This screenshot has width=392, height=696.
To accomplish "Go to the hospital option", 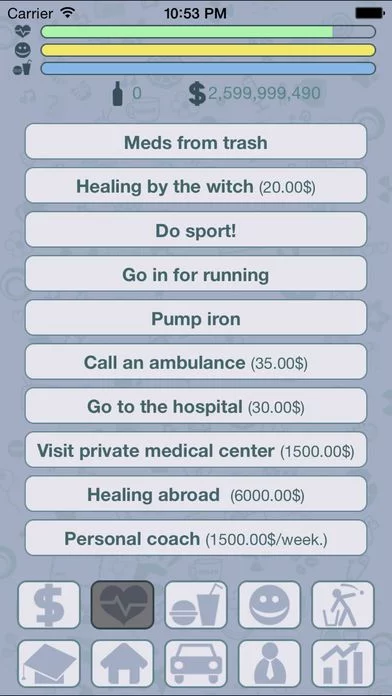I will (x=196, y=406).
